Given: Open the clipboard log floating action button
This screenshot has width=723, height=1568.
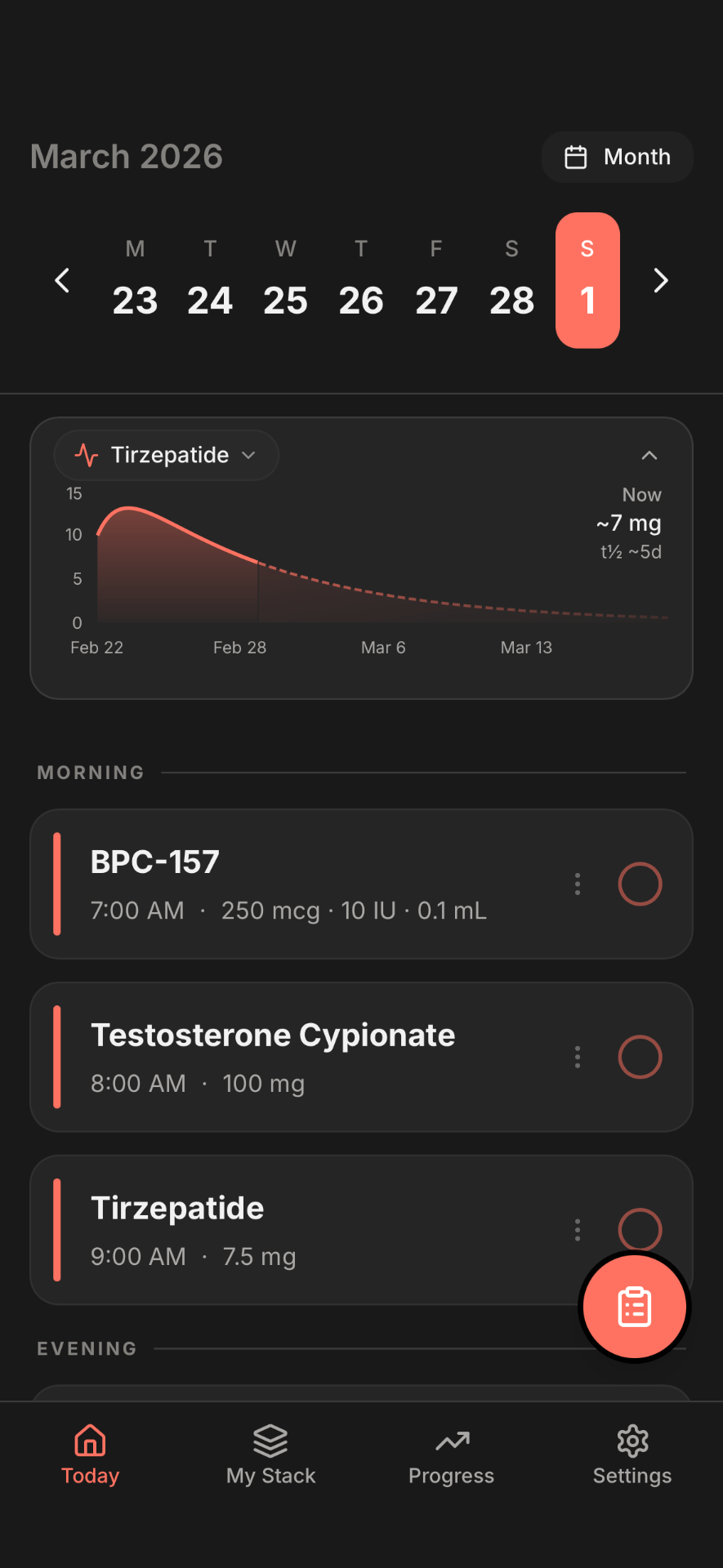Looking at the screenshot, I should (635, 1306).
